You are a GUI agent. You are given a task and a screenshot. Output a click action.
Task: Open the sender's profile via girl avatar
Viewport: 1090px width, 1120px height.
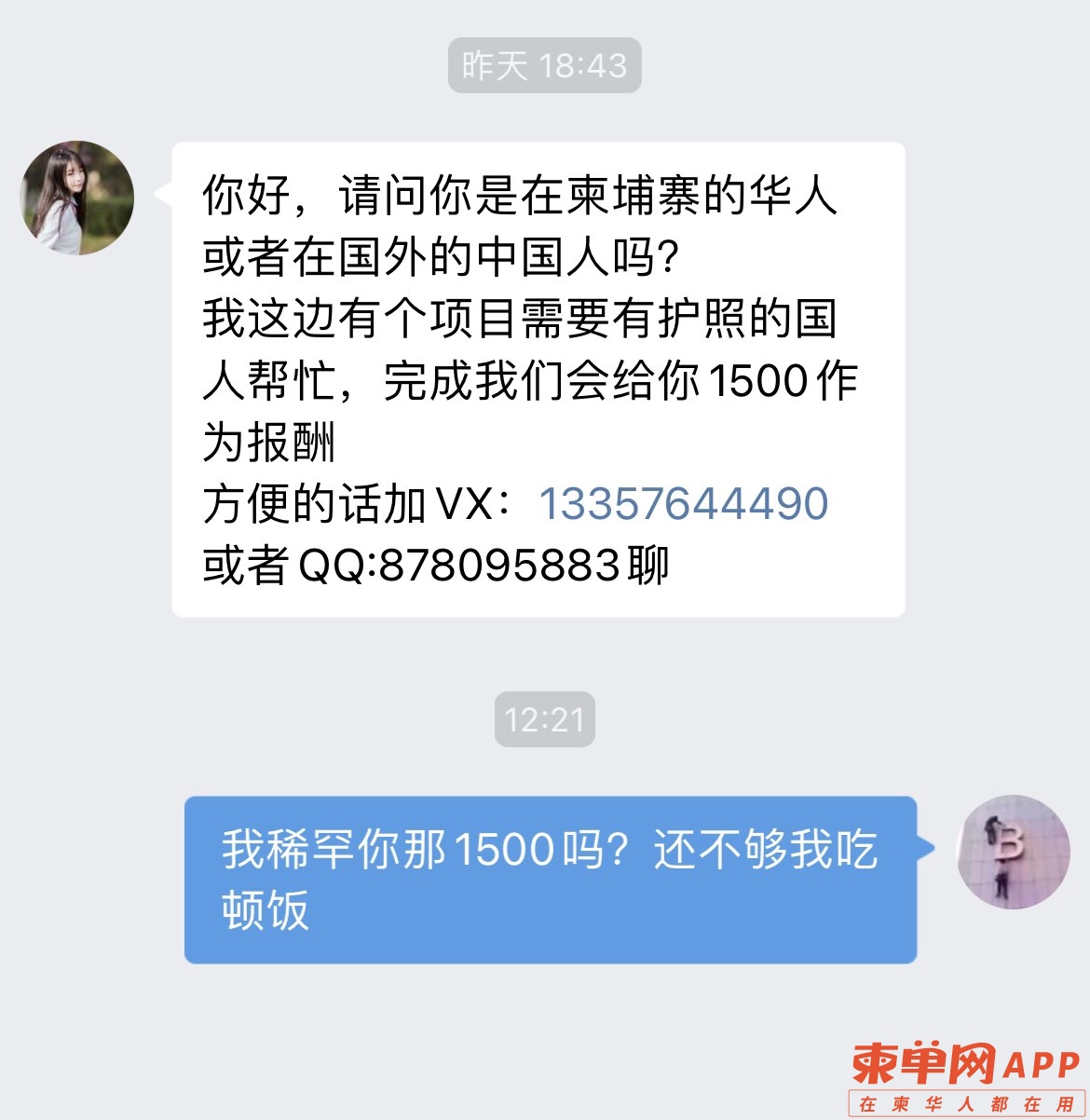point(77,198)
